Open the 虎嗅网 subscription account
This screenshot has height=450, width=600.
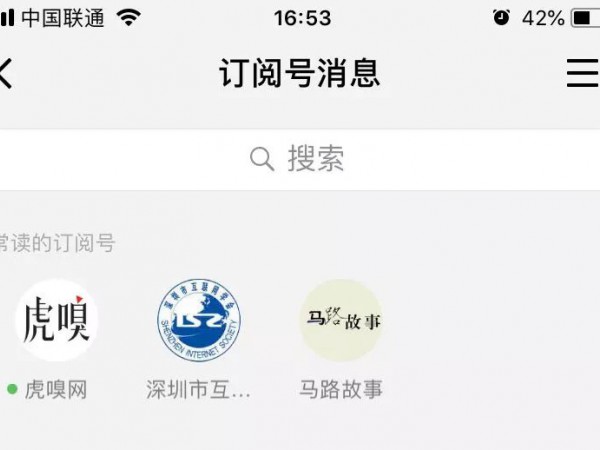[x=56, y=321]
